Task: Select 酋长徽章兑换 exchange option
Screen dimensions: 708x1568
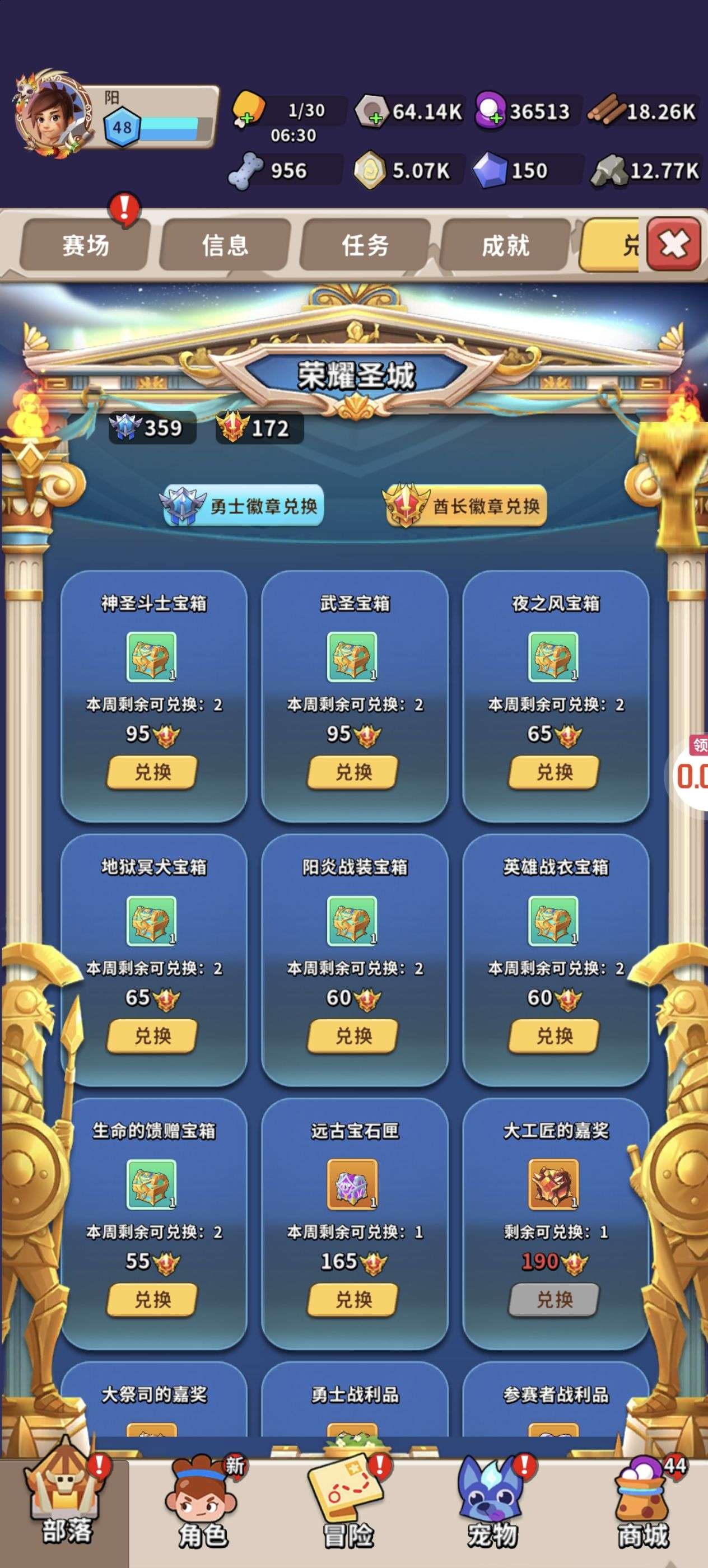Action: (467, 506)
